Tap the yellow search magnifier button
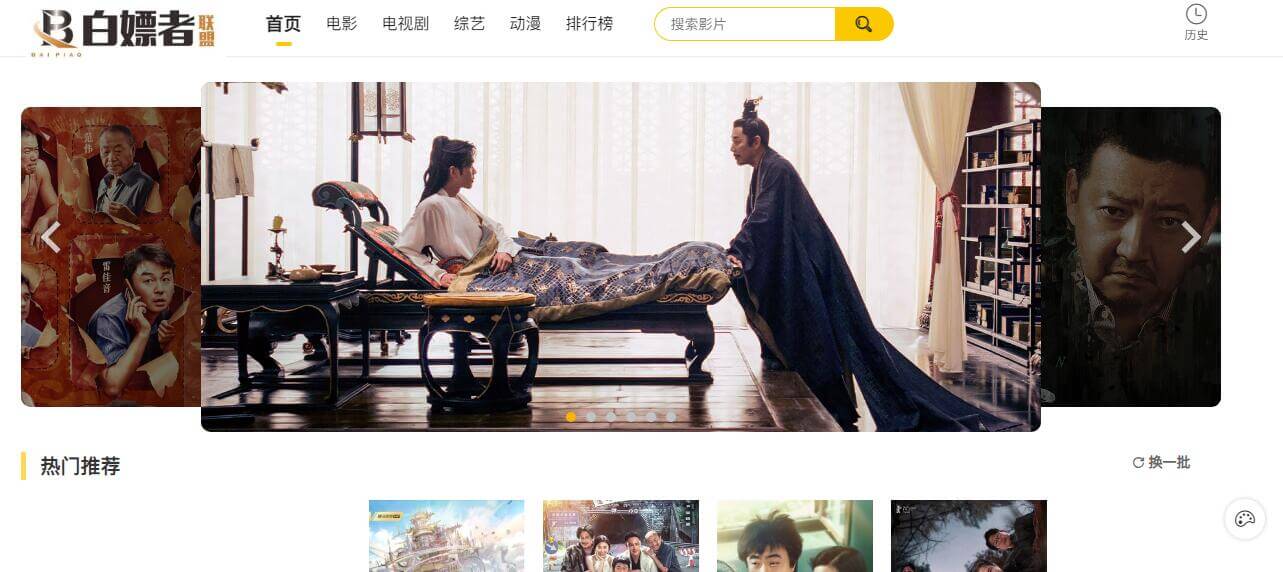Screen dimensions: 1283x572 click(x=863, y=24)
